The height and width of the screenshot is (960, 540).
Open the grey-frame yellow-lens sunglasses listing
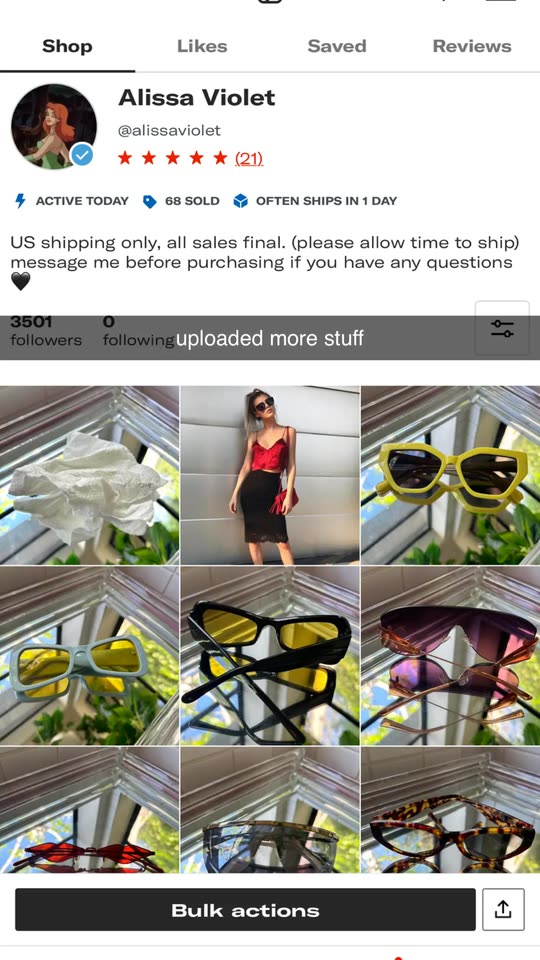point(89,656)
